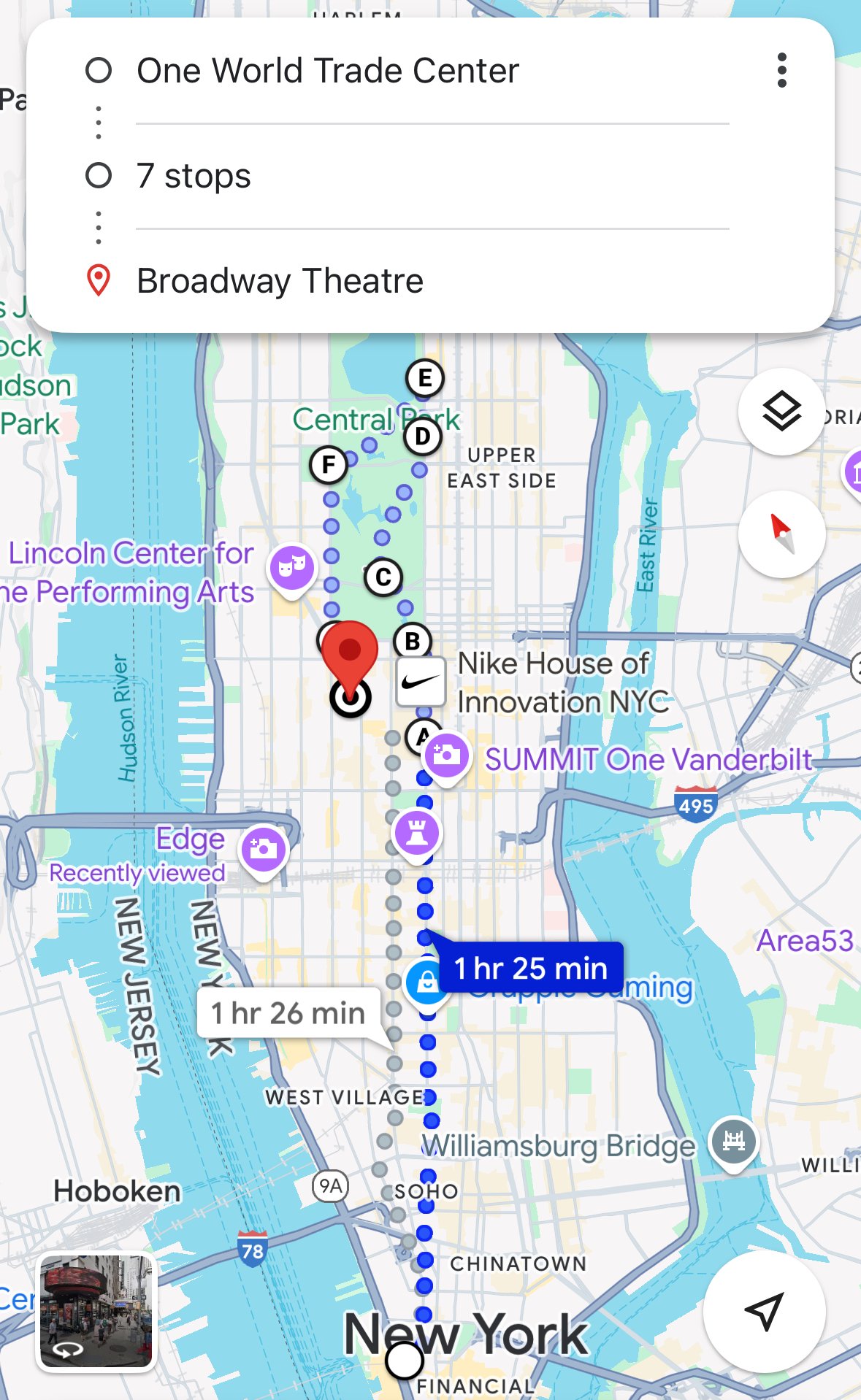Open the Williamsburg Bridge pin

coord(733,1142)
